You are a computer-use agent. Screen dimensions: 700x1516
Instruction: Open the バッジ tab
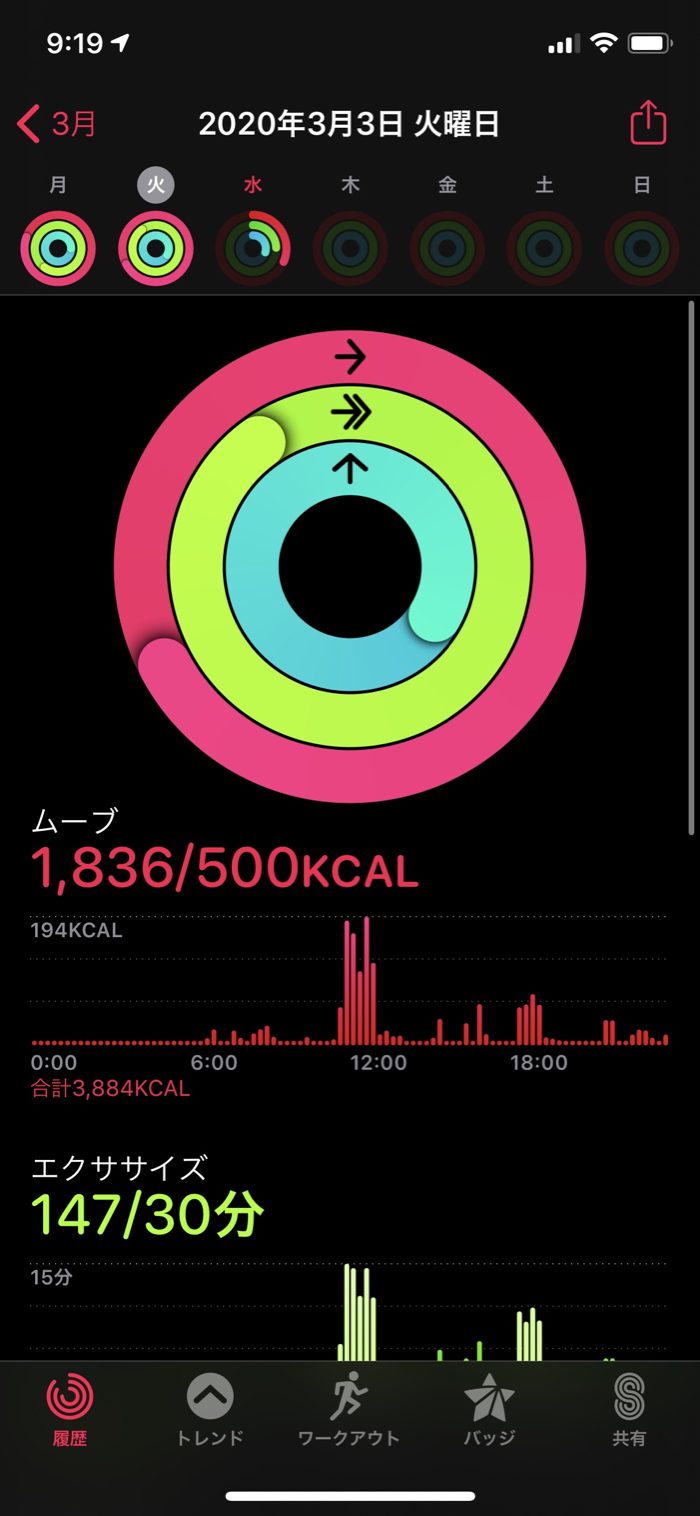[489, 1410]
